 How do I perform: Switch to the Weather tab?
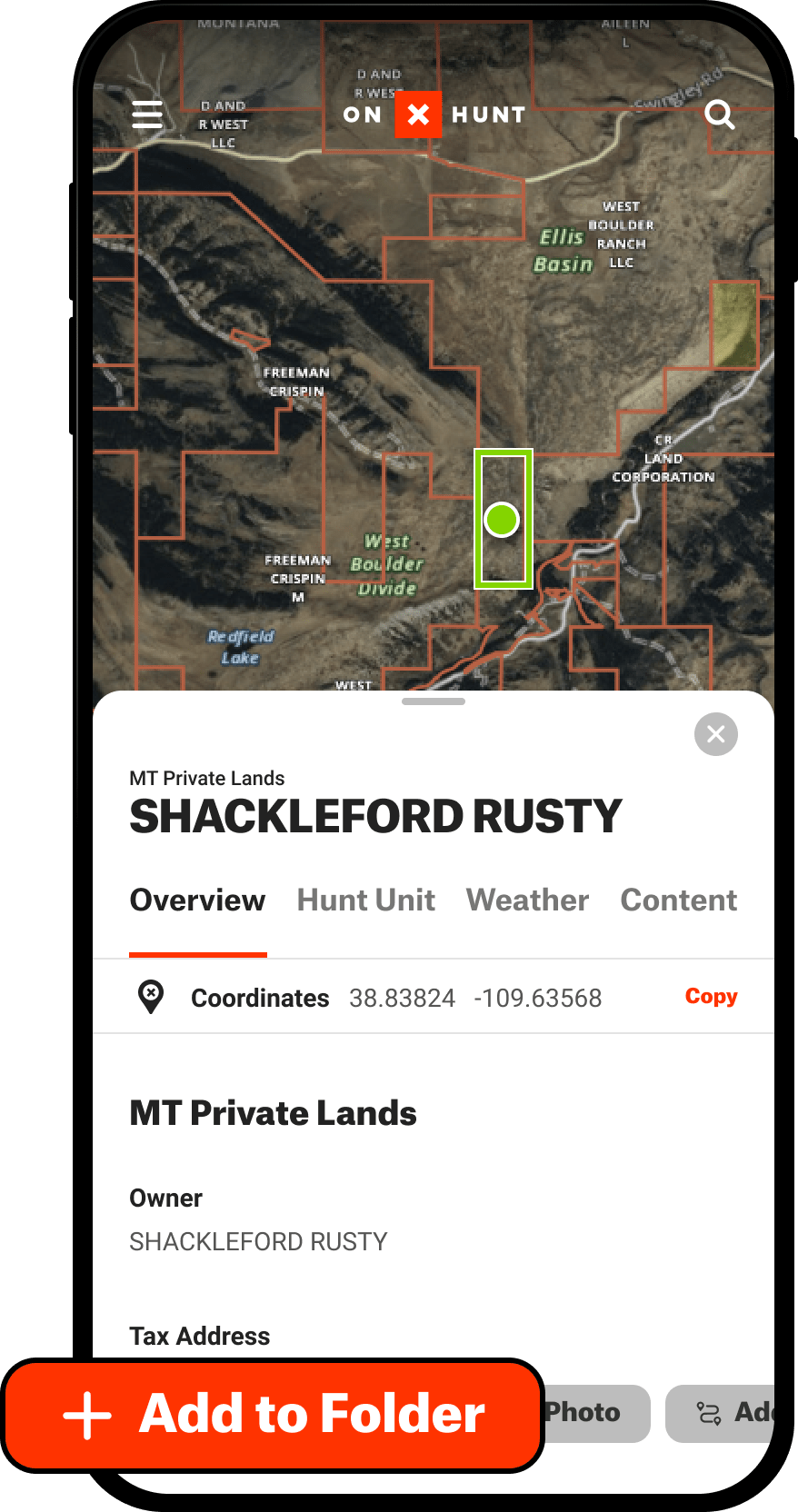click(526, 900)
